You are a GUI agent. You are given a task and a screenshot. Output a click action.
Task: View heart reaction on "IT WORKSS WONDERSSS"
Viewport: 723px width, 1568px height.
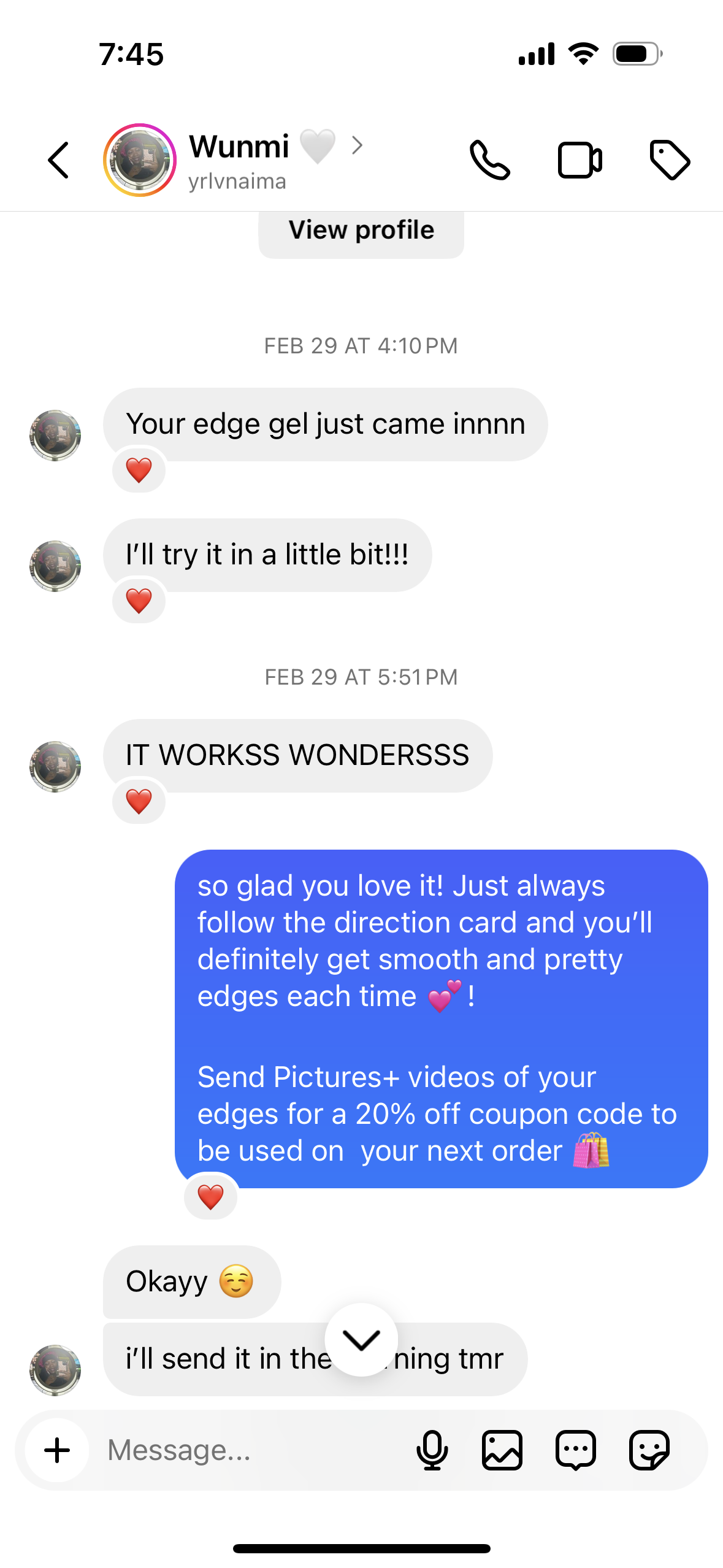coord(139,801)
